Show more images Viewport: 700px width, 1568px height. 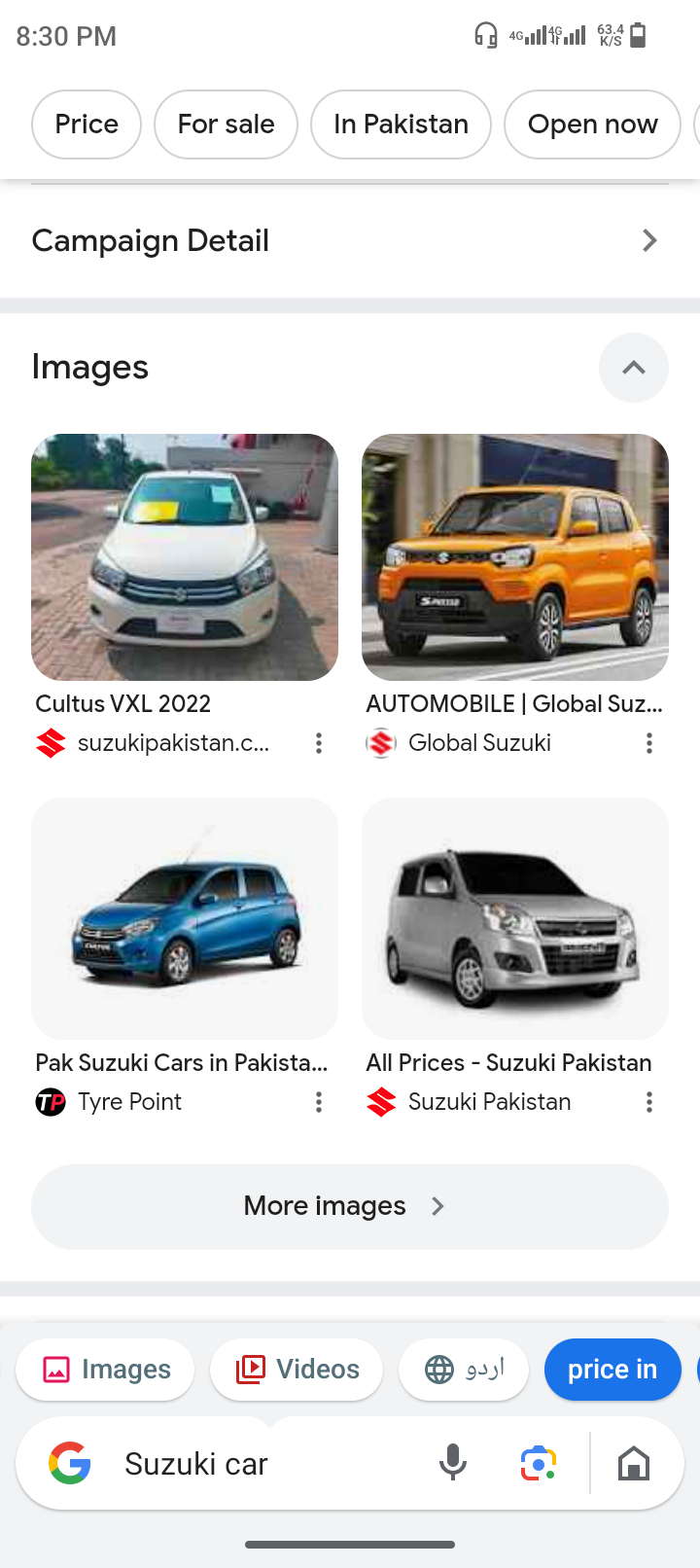[x=350, y=1206]
